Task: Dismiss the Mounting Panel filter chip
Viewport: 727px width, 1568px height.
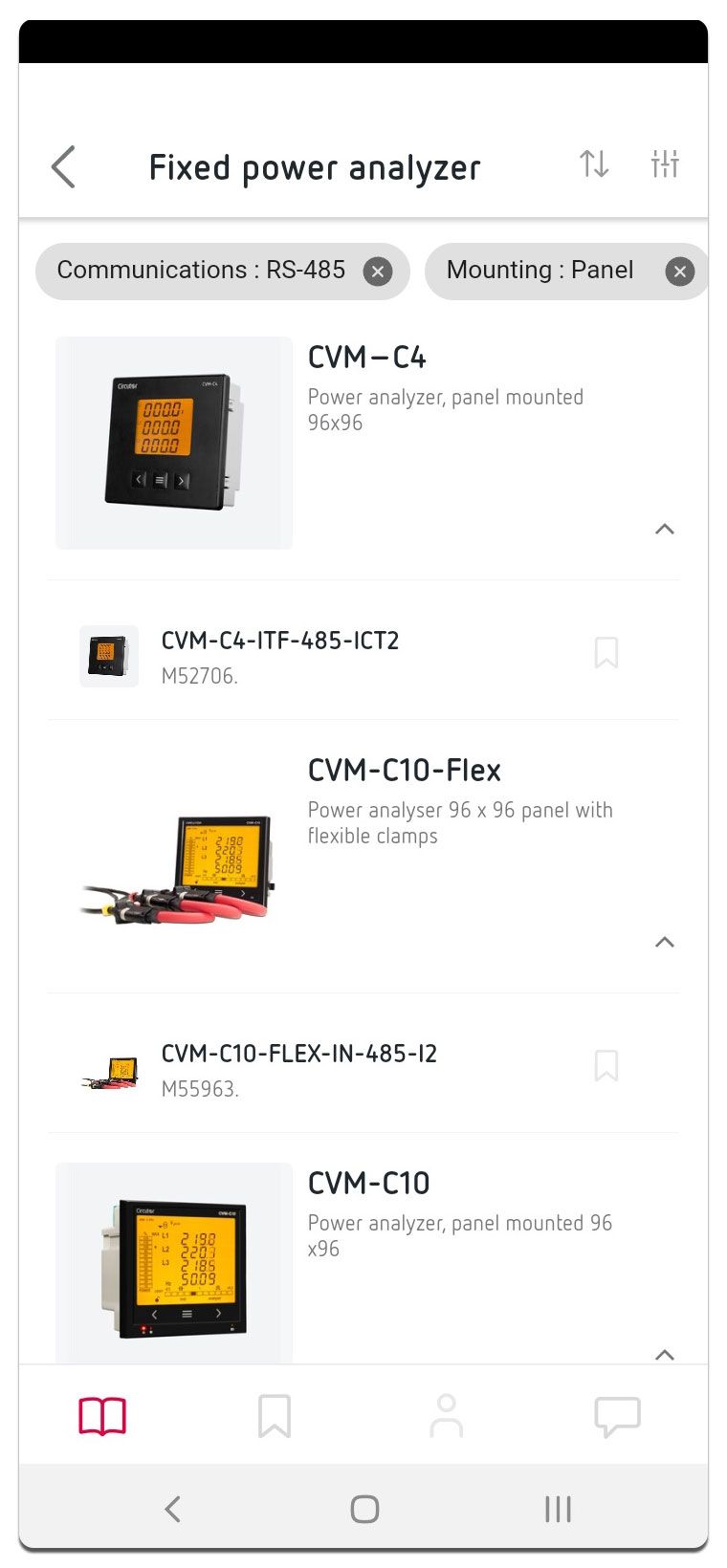Action: (680, 272)
